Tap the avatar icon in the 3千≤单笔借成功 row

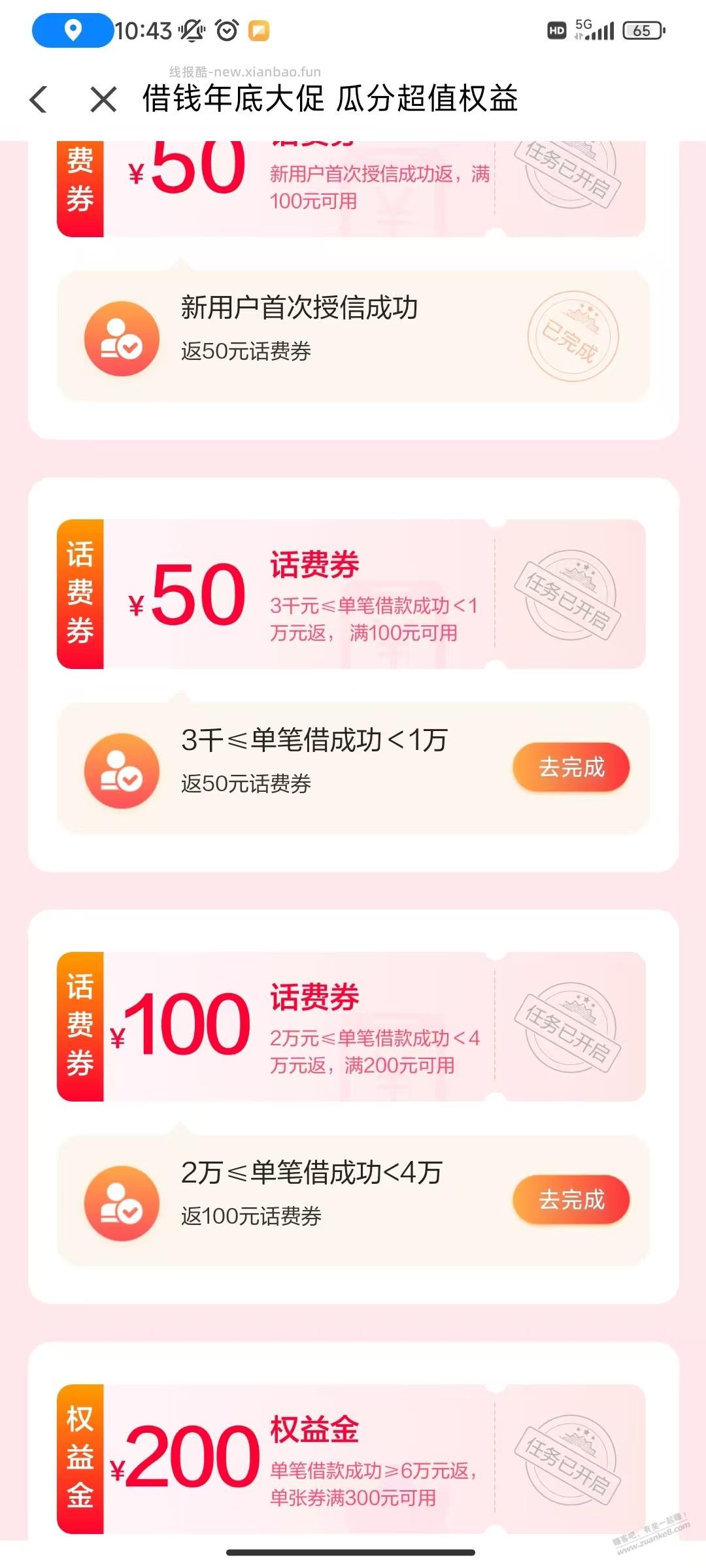click(121, 771)
